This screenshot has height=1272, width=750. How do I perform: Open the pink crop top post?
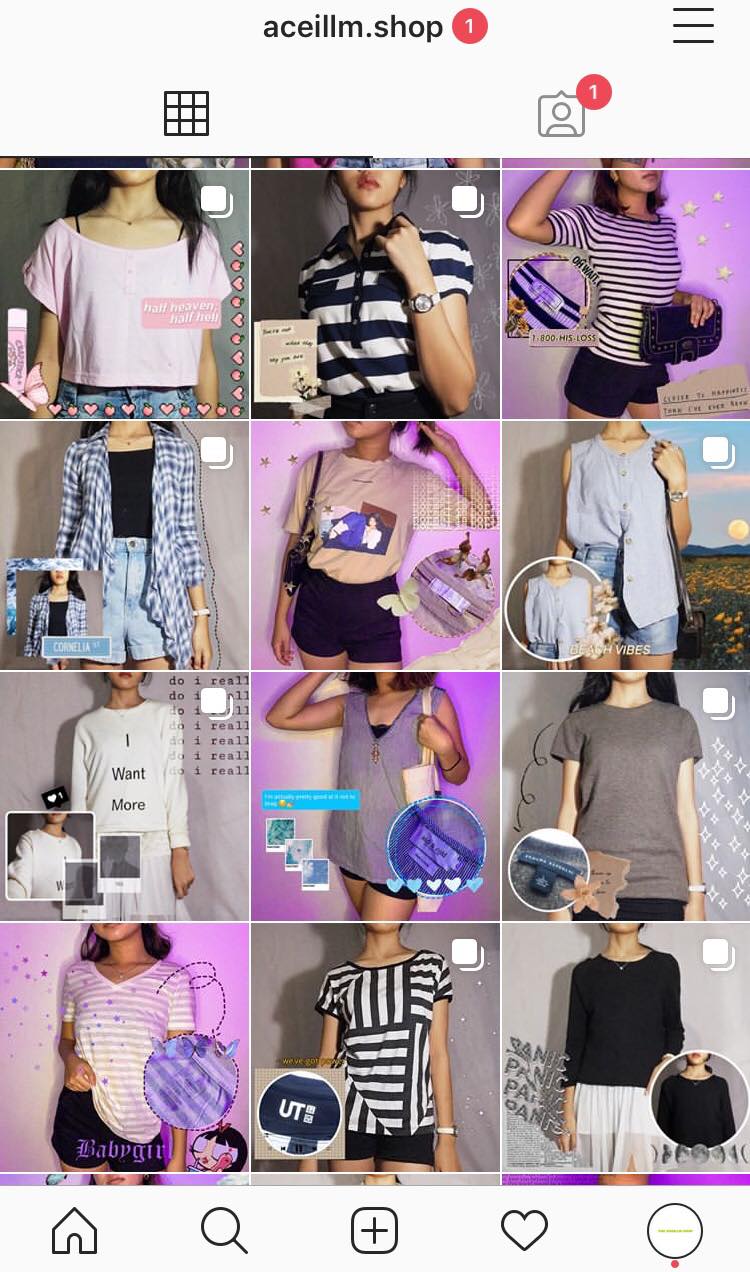click(x=124, y=294)
